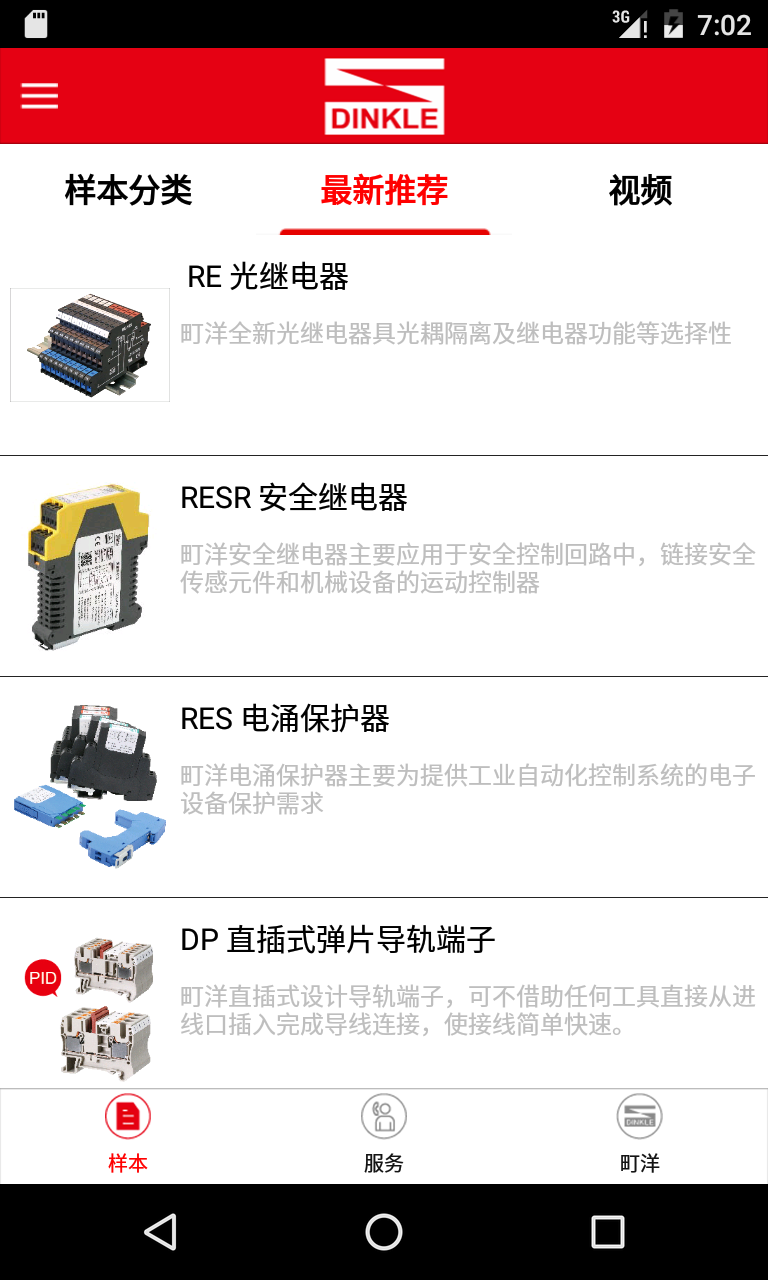Open the hamburger drawer menu

(40, 96)
